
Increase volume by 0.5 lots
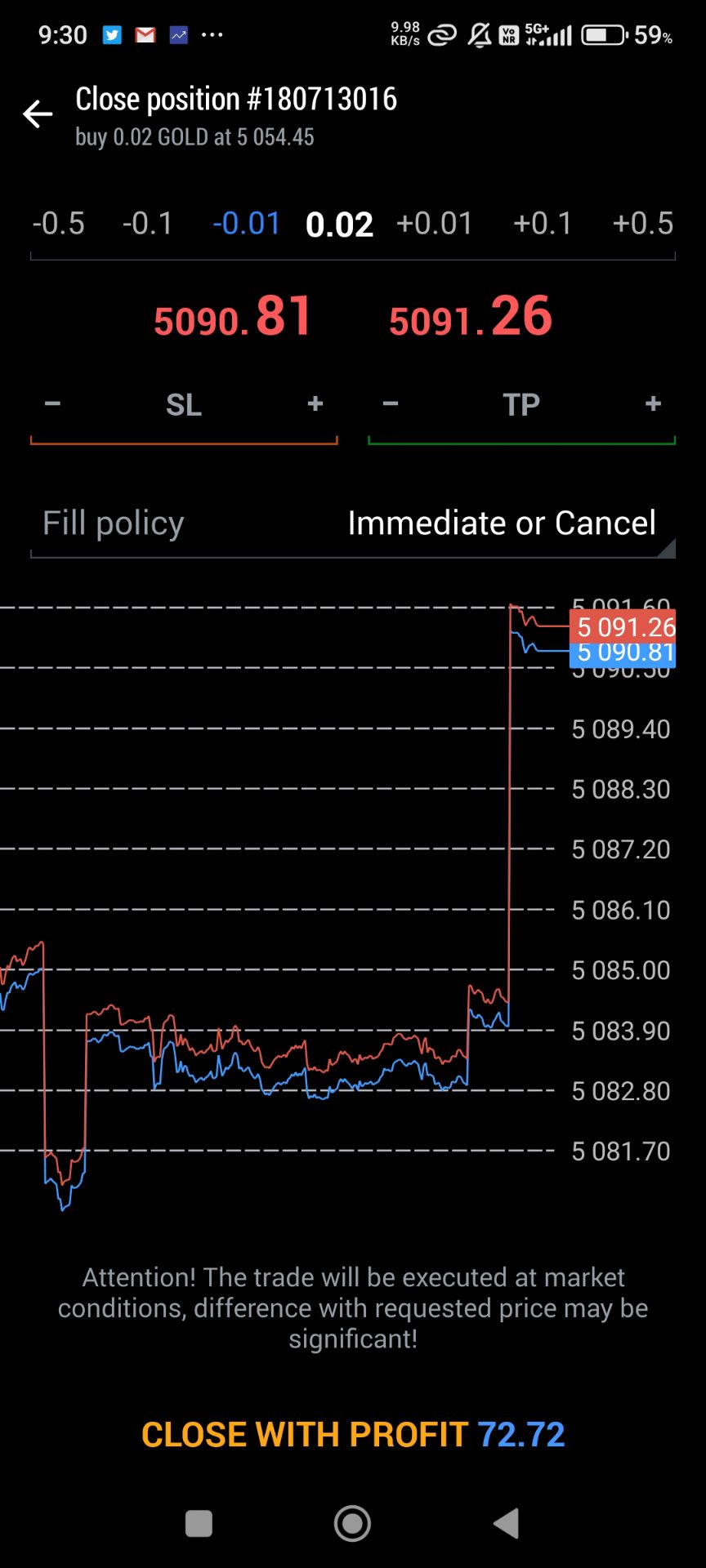tap(642, 224)
